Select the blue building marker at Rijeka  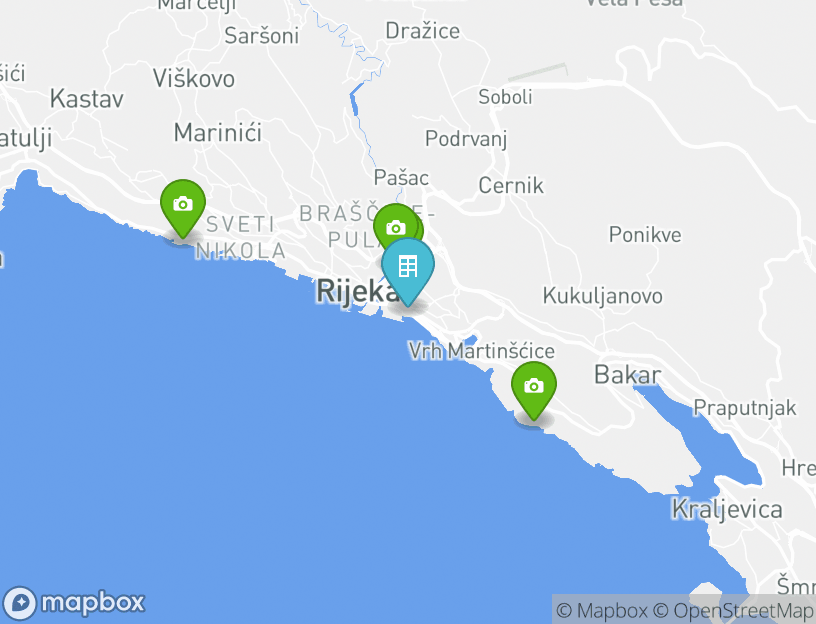(407, 268)
